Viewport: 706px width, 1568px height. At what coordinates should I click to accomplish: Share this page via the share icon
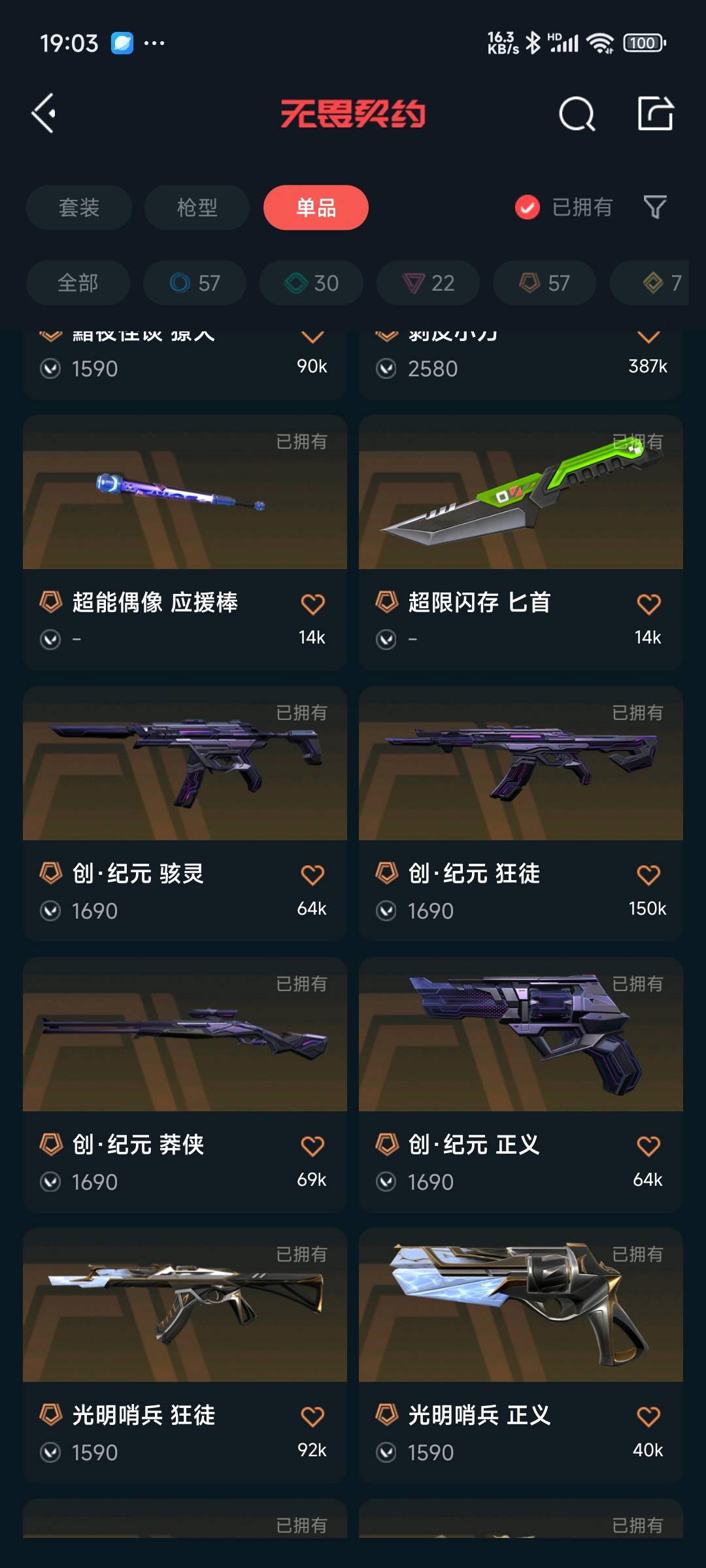pyautogui.click(x=655, y=114)
